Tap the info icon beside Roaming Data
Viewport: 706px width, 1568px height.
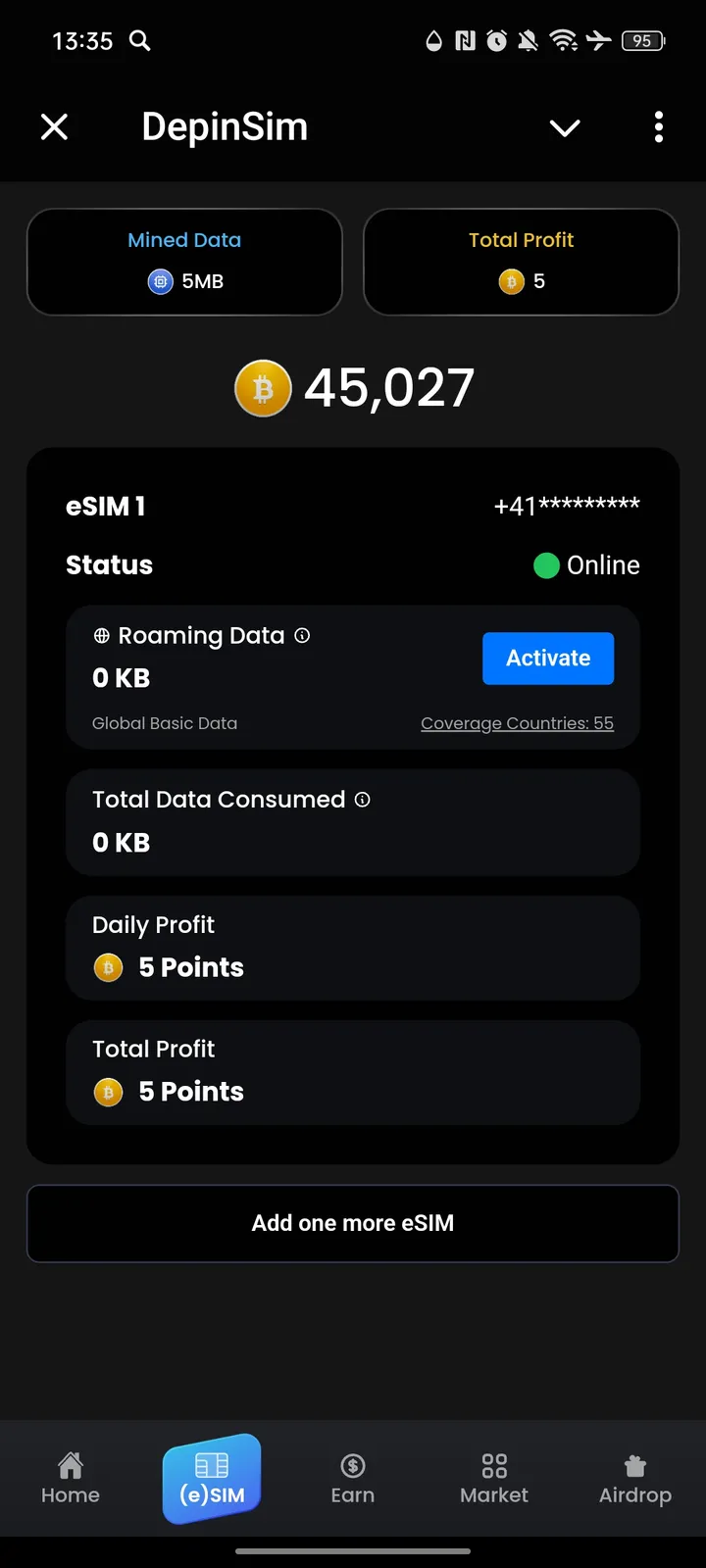pos(302,635)
